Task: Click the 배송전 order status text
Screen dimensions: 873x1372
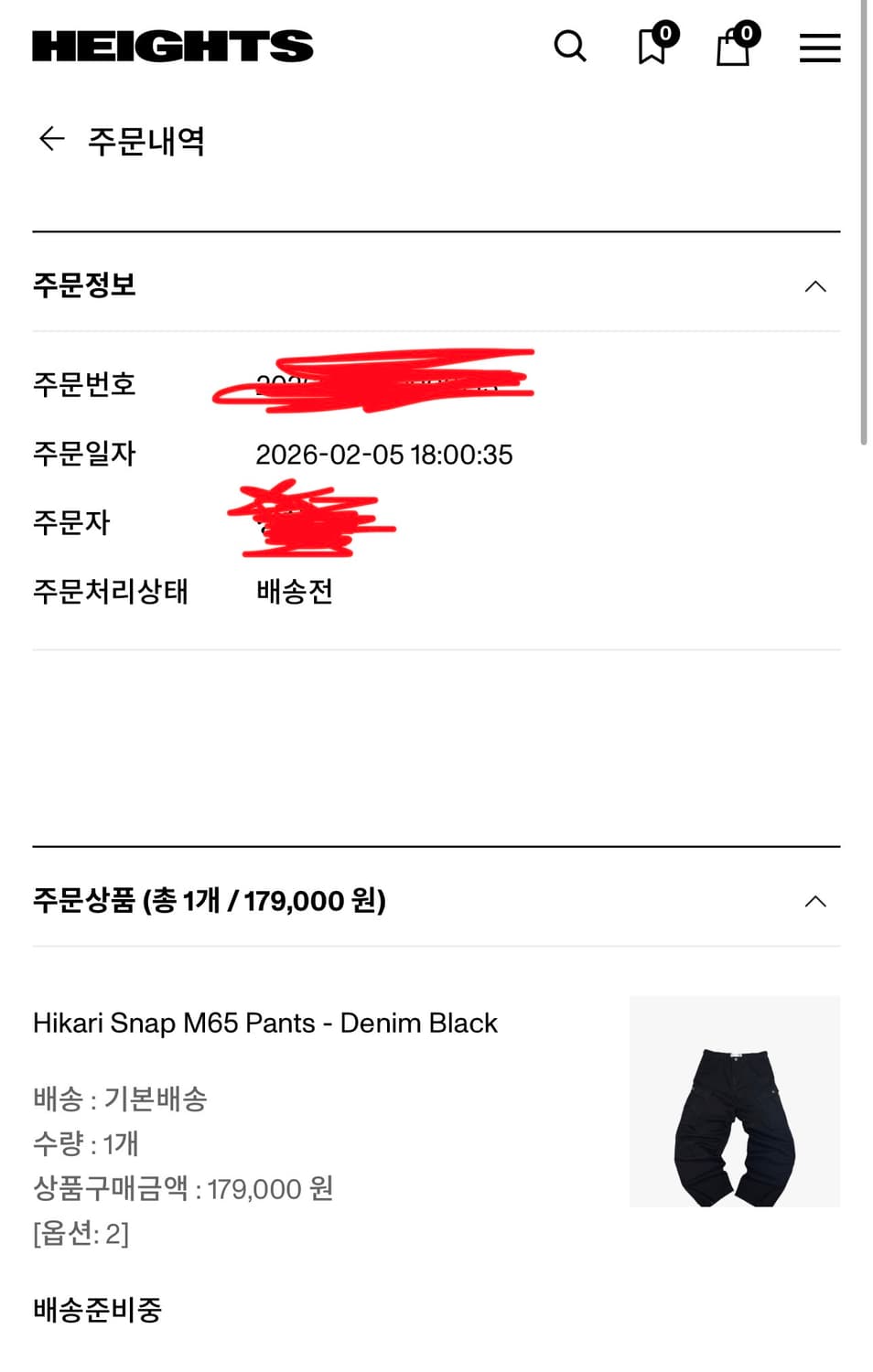Action: [294, 592]
